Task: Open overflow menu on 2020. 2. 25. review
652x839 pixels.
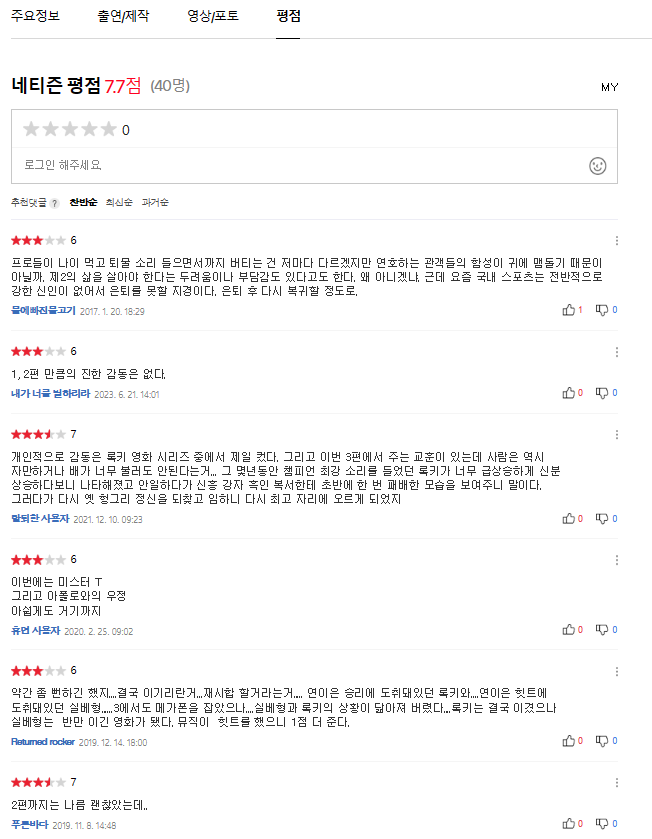Action: (x=617, y=559)
